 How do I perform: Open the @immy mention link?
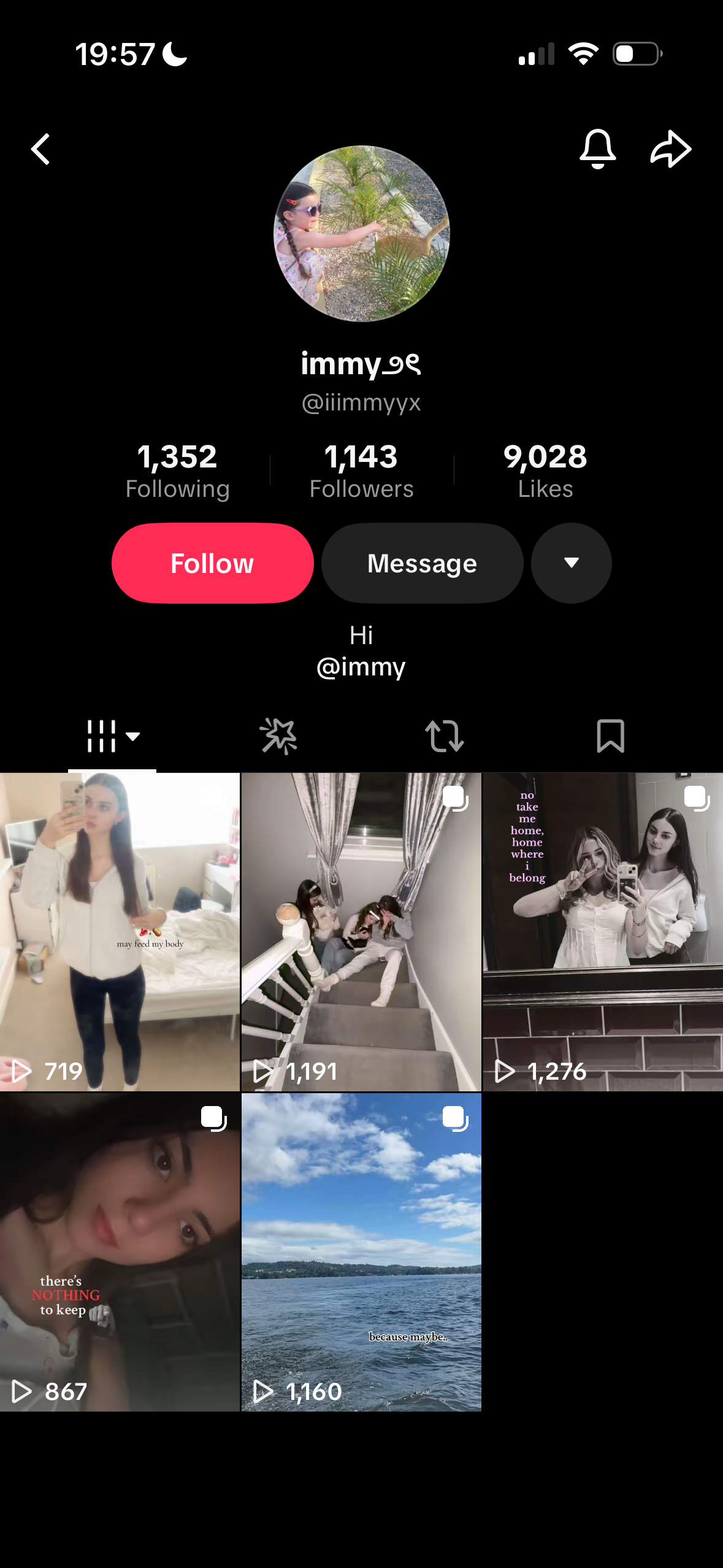(361, 667)
